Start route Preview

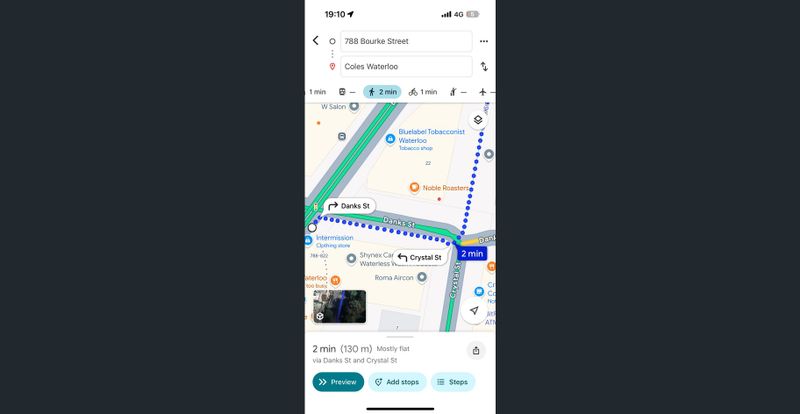338,382
